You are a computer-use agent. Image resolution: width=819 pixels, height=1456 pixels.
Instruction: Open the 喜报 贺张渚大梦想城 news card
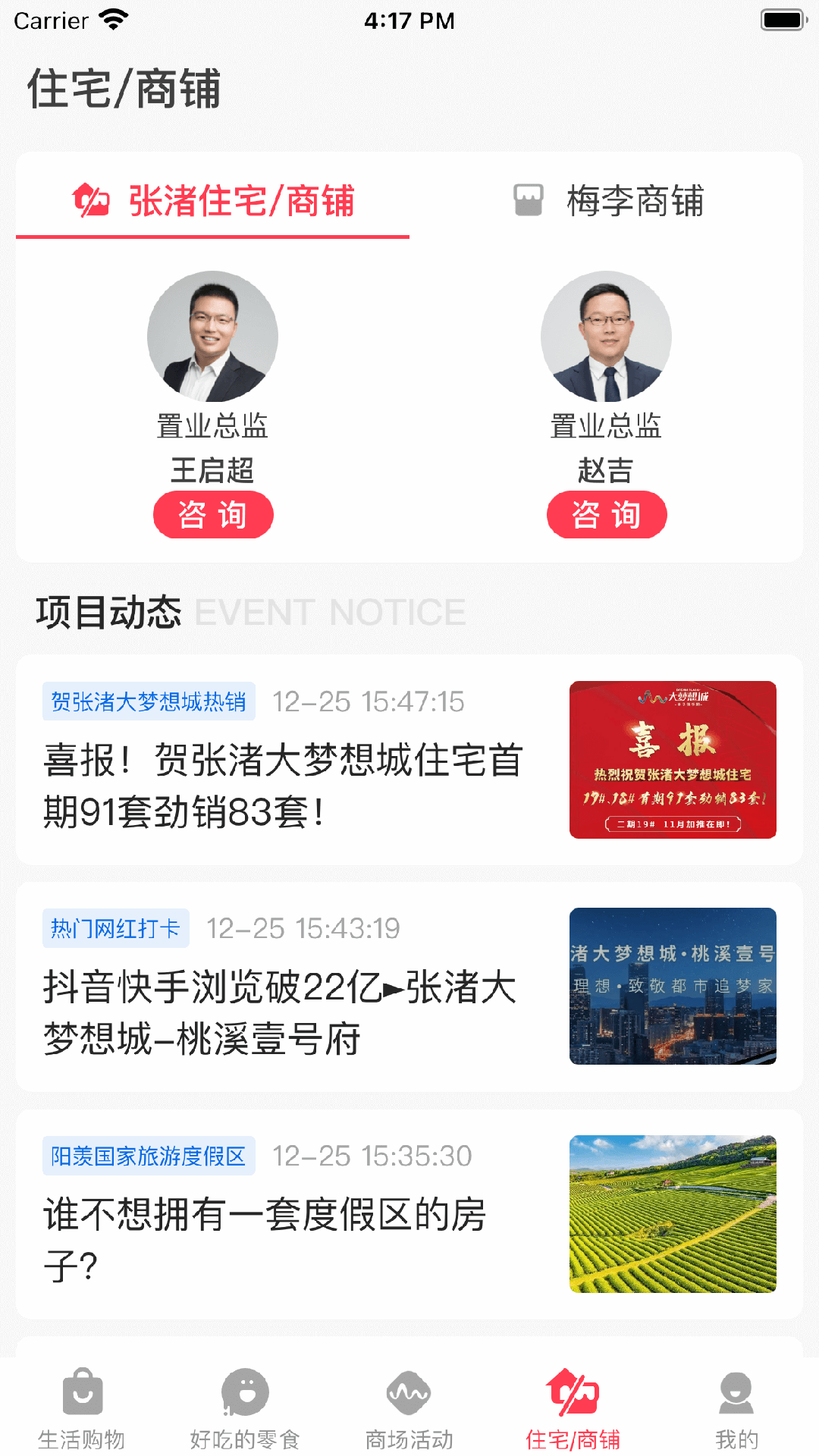409,760
